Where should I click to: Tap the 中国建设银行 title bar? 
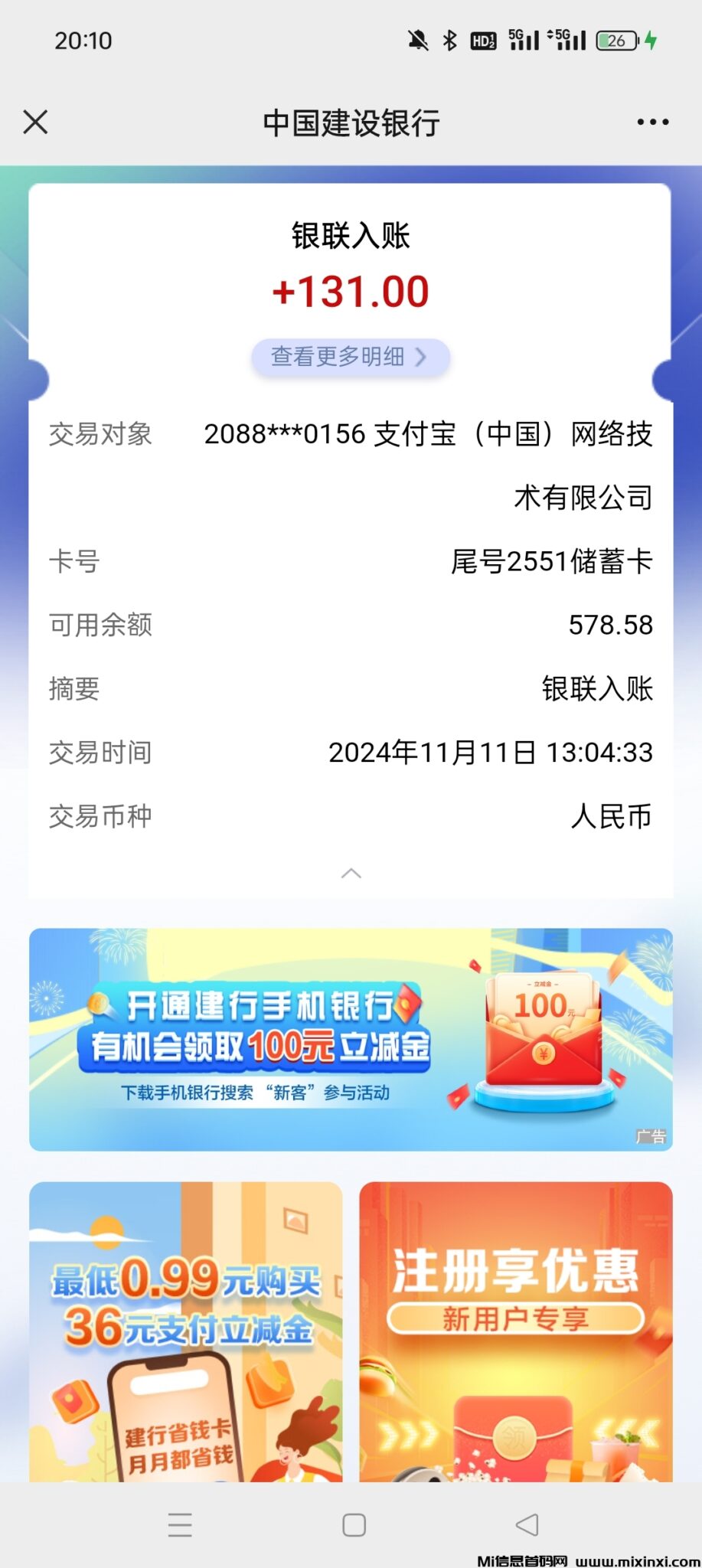pos(351,122)
